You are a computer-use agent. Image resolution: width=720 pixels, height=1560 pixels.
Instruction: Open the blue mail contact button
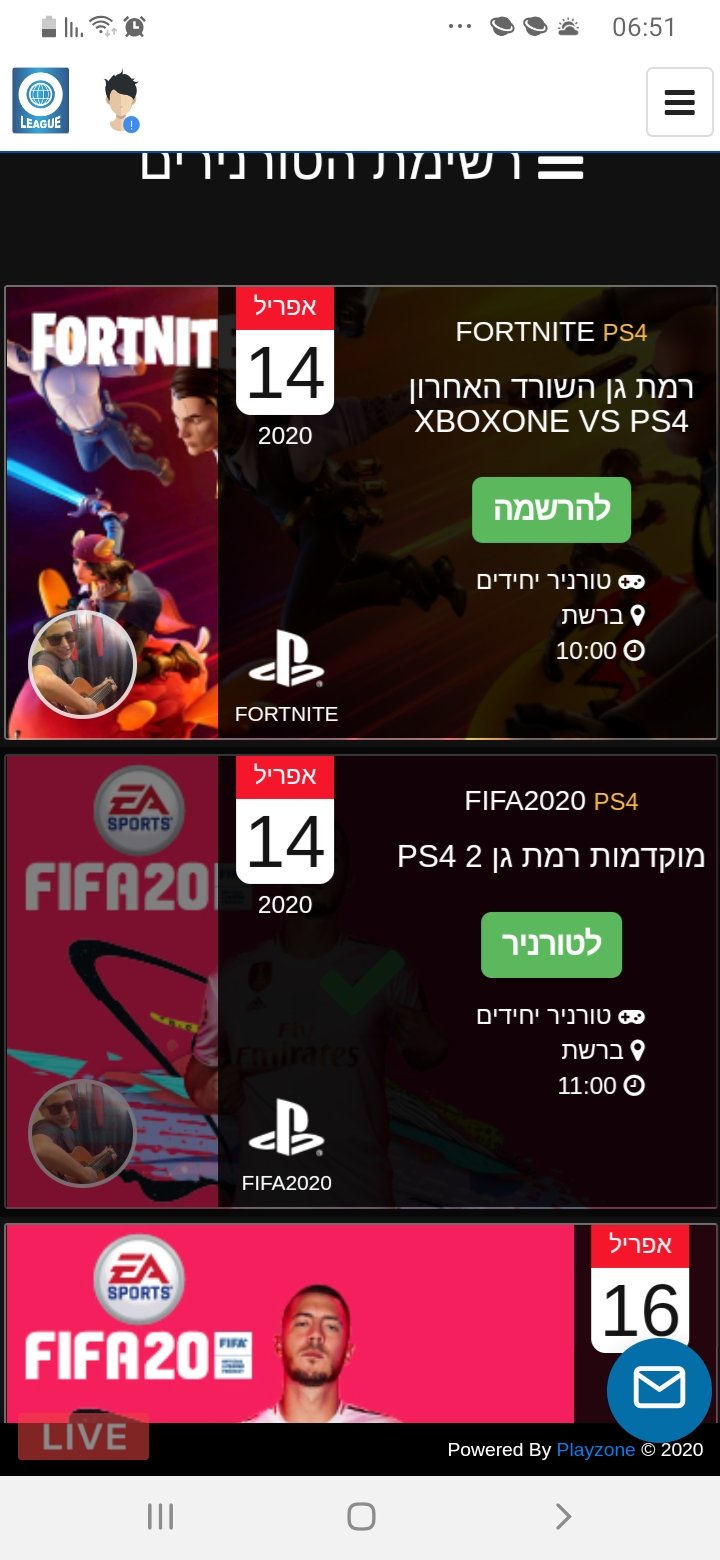659,1390
